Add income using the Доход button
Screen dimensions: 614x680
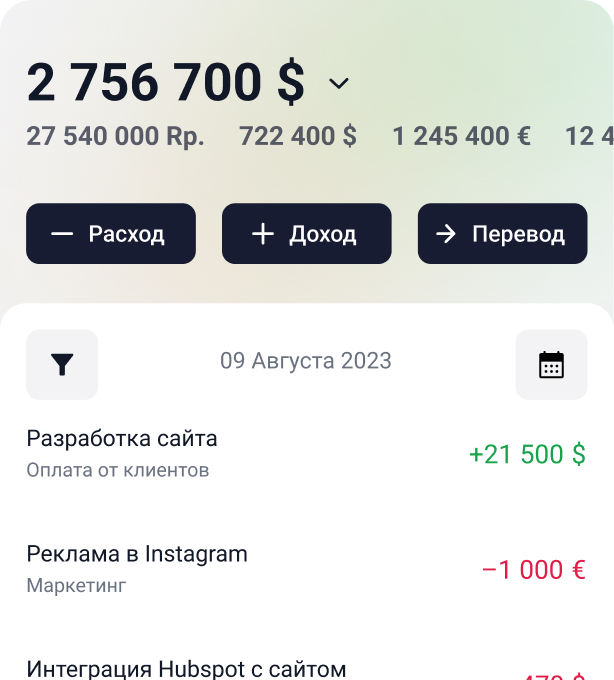tap(306, 234)
